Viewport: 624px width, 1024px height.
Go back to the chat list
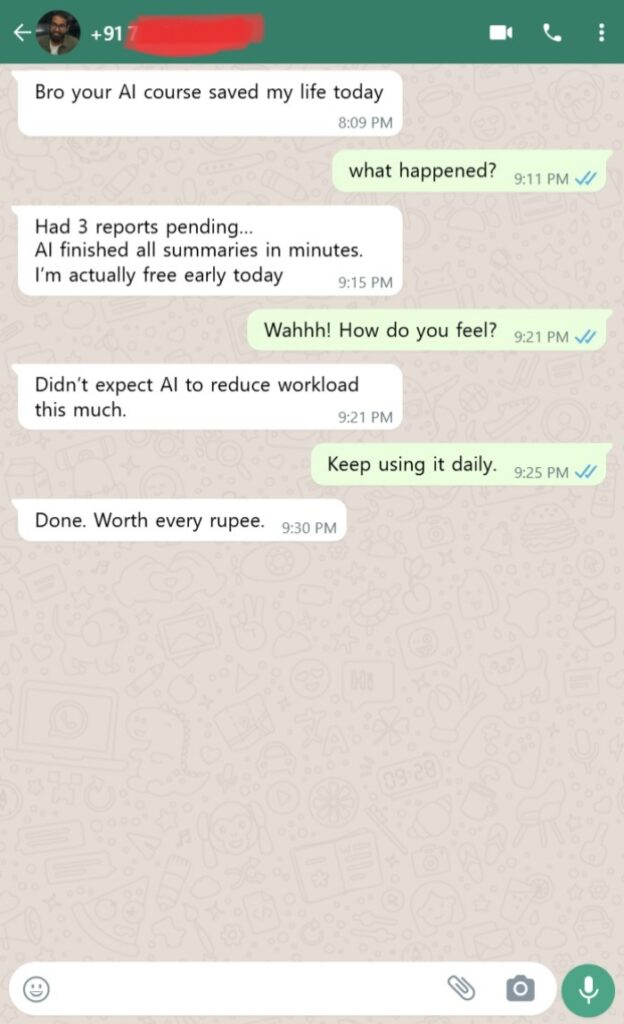coord(22,33)
